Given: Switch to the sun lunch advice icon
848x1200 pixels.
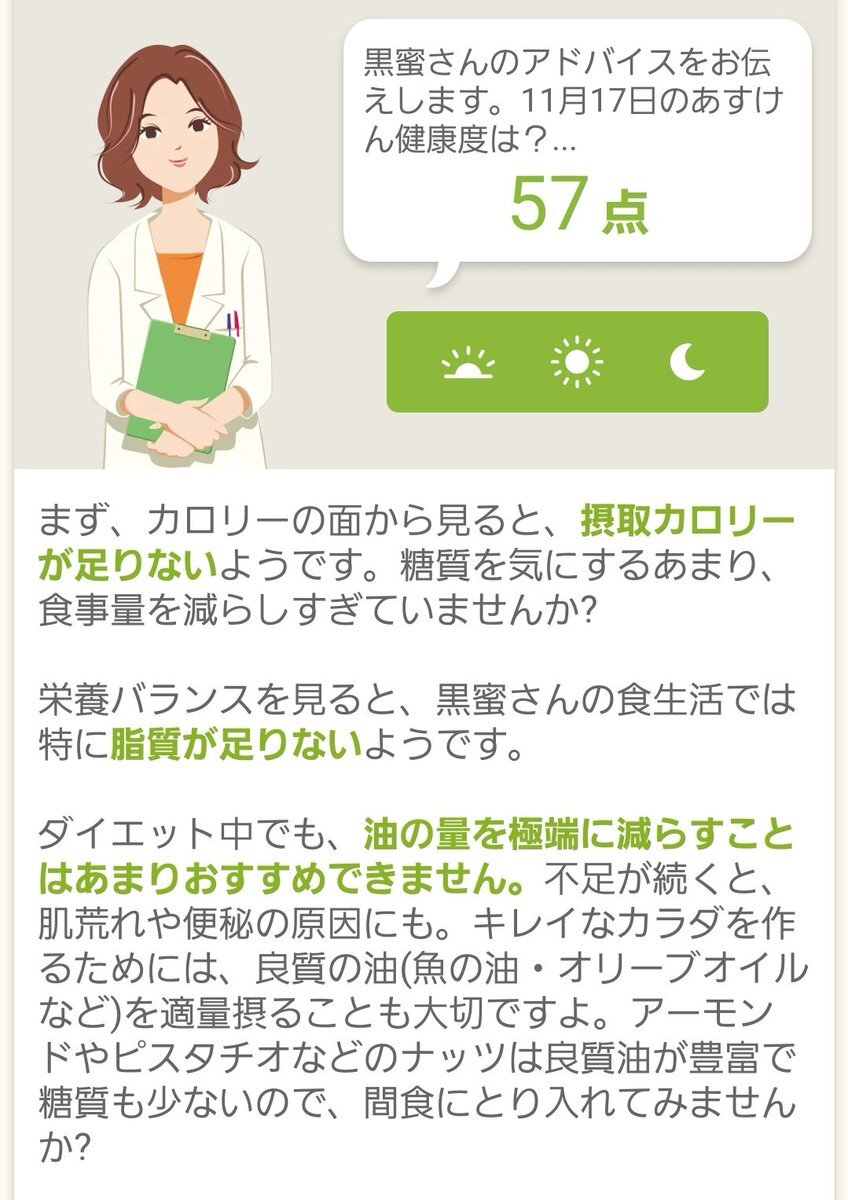Looking at the screenshot, I should click(577, 362).
